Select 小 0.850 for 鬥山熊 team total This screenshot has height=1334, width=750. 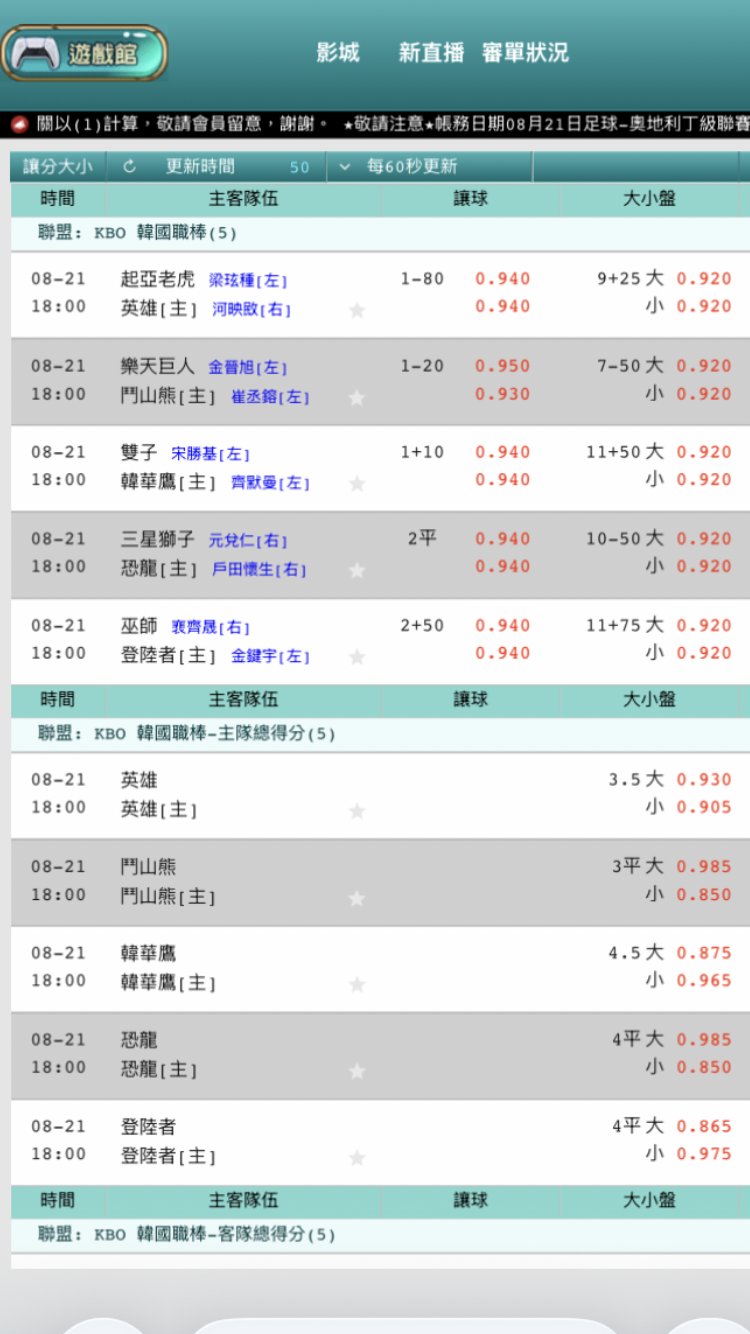click(704, 894)
